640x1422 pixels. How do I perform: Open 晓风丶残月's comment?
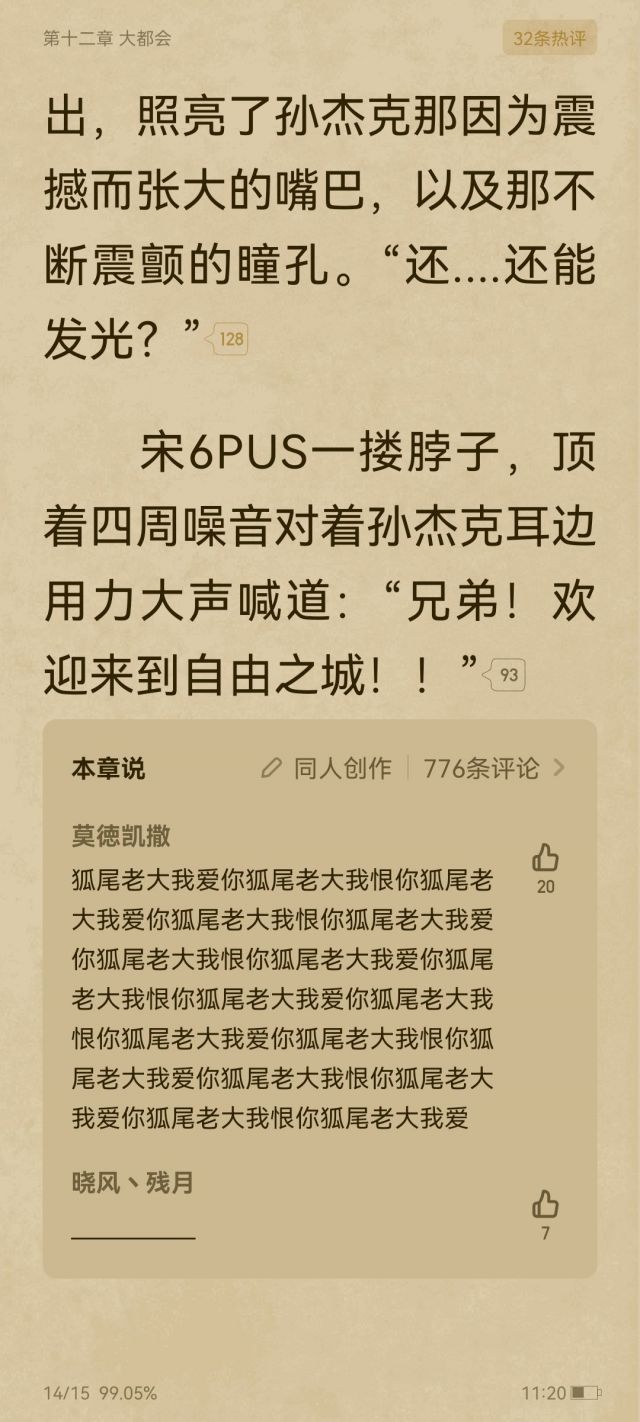click(282, 1208)
